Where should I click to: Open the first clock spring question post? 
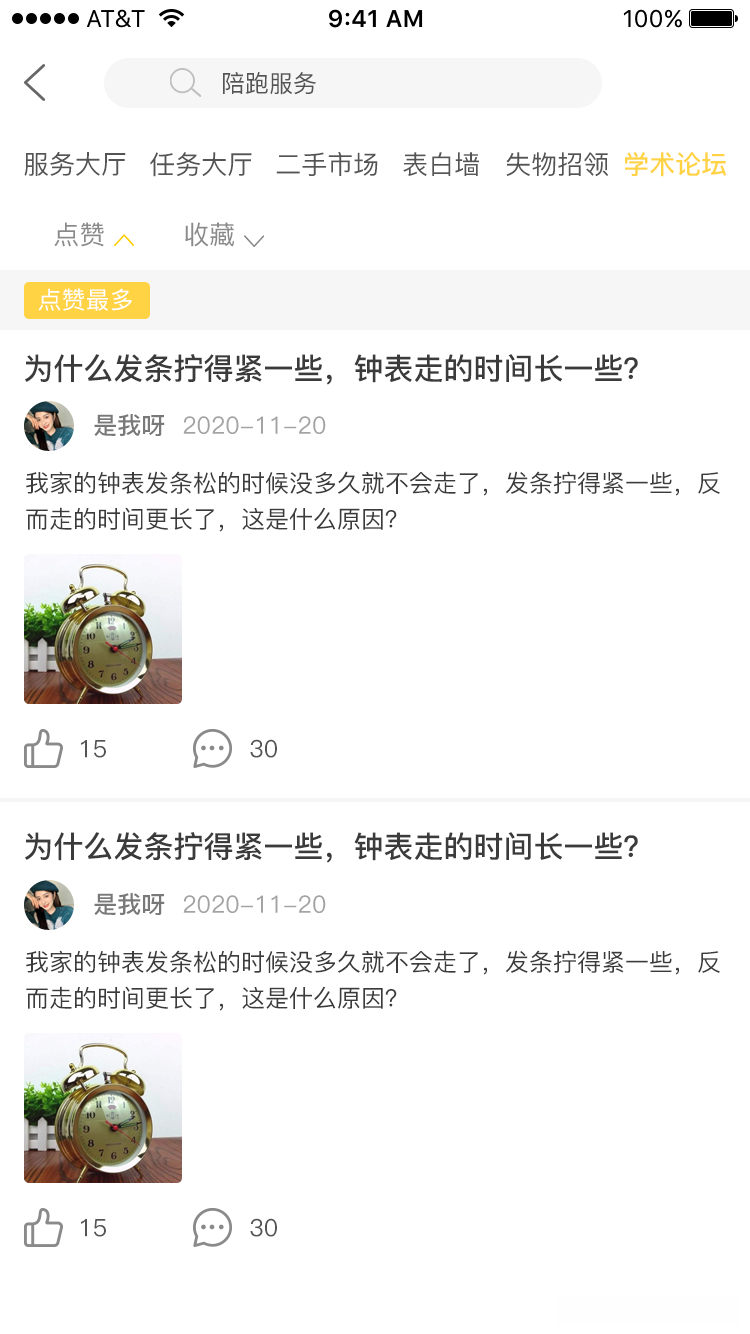pos(332,370)
